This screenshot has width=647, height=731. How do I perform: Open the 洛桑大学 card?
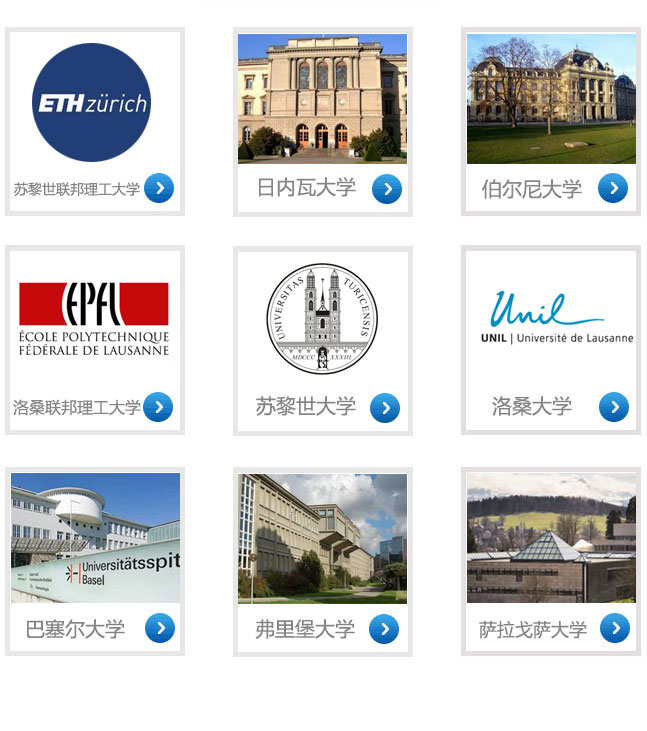point(550,338)
